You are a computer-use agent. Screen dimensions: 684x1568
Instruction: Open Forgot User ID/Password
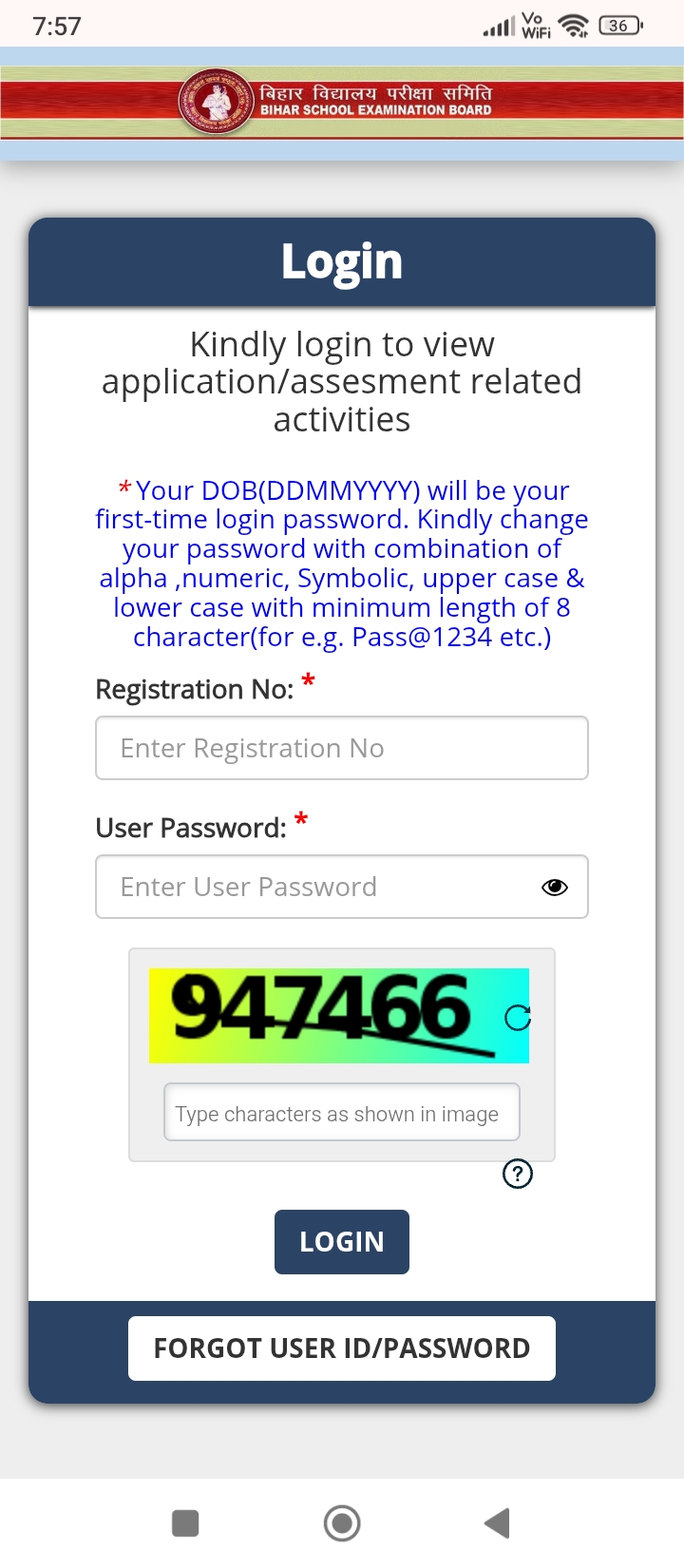click(341, 1348)
